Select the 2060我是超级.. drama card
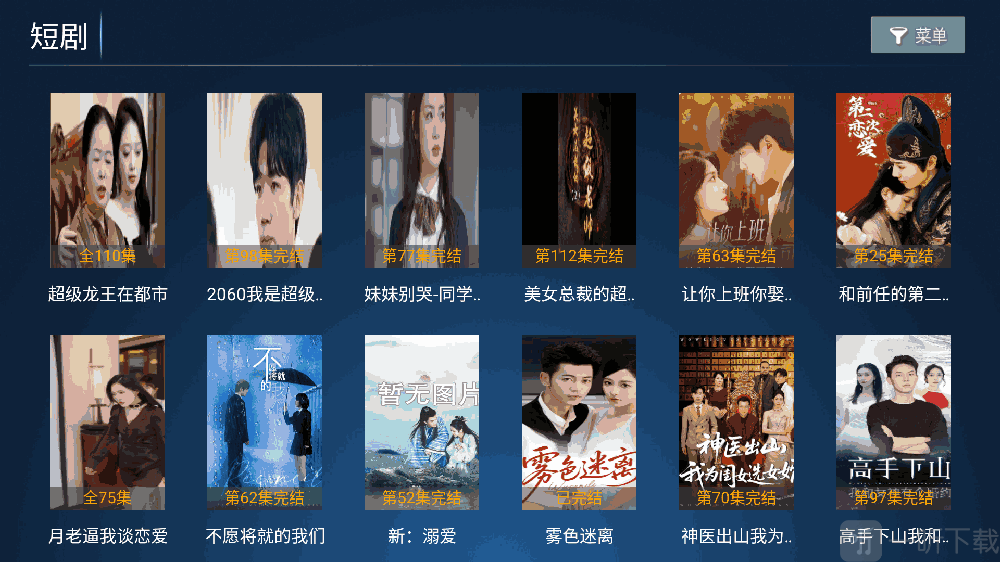The height and width of the screenshot is (562, 1000). point(264,181)
